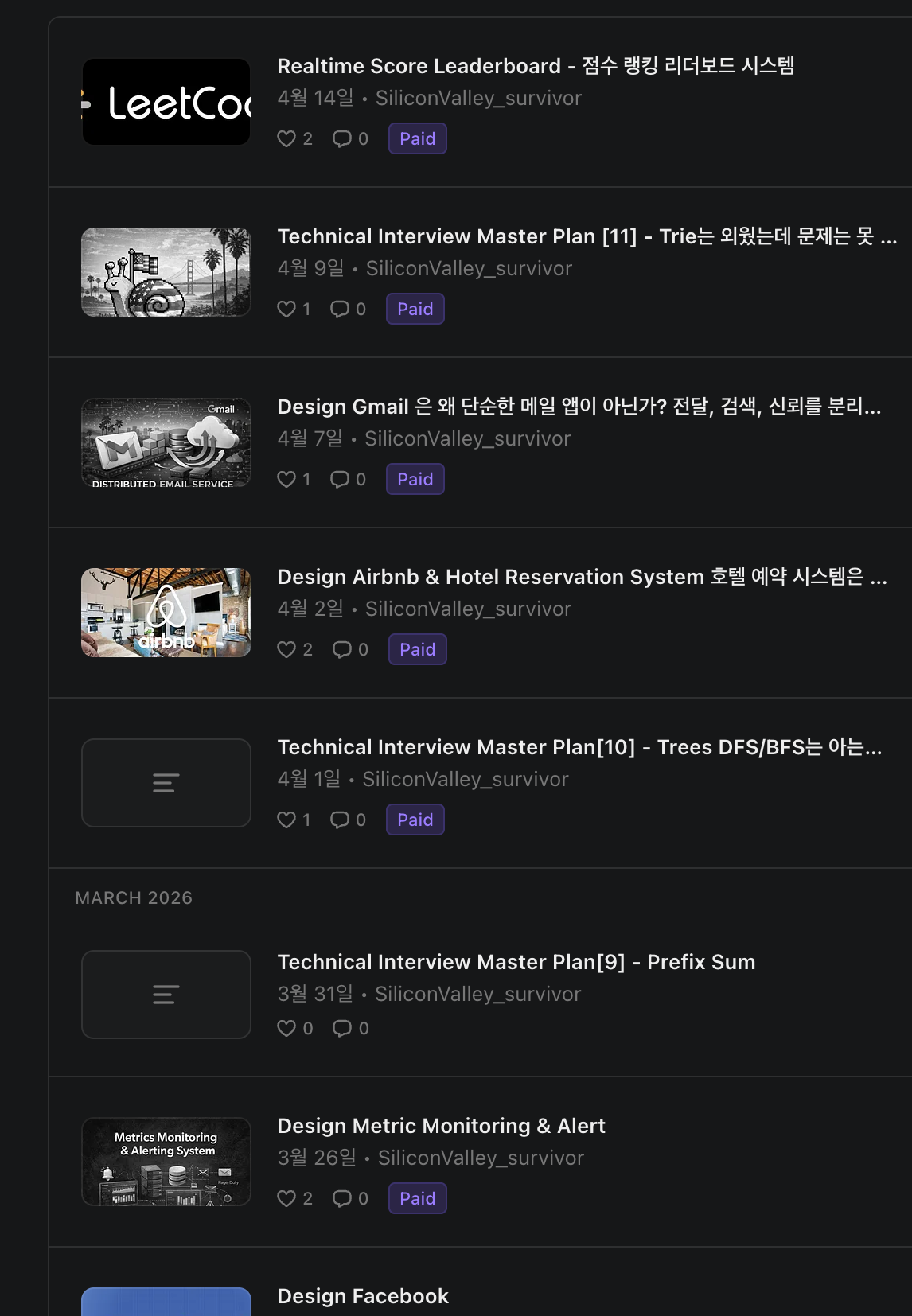The width and height of the screenshot is (912, 1316).
Task: Open comments on the Prefix Sum post
Action: [x=343, y=1028]
